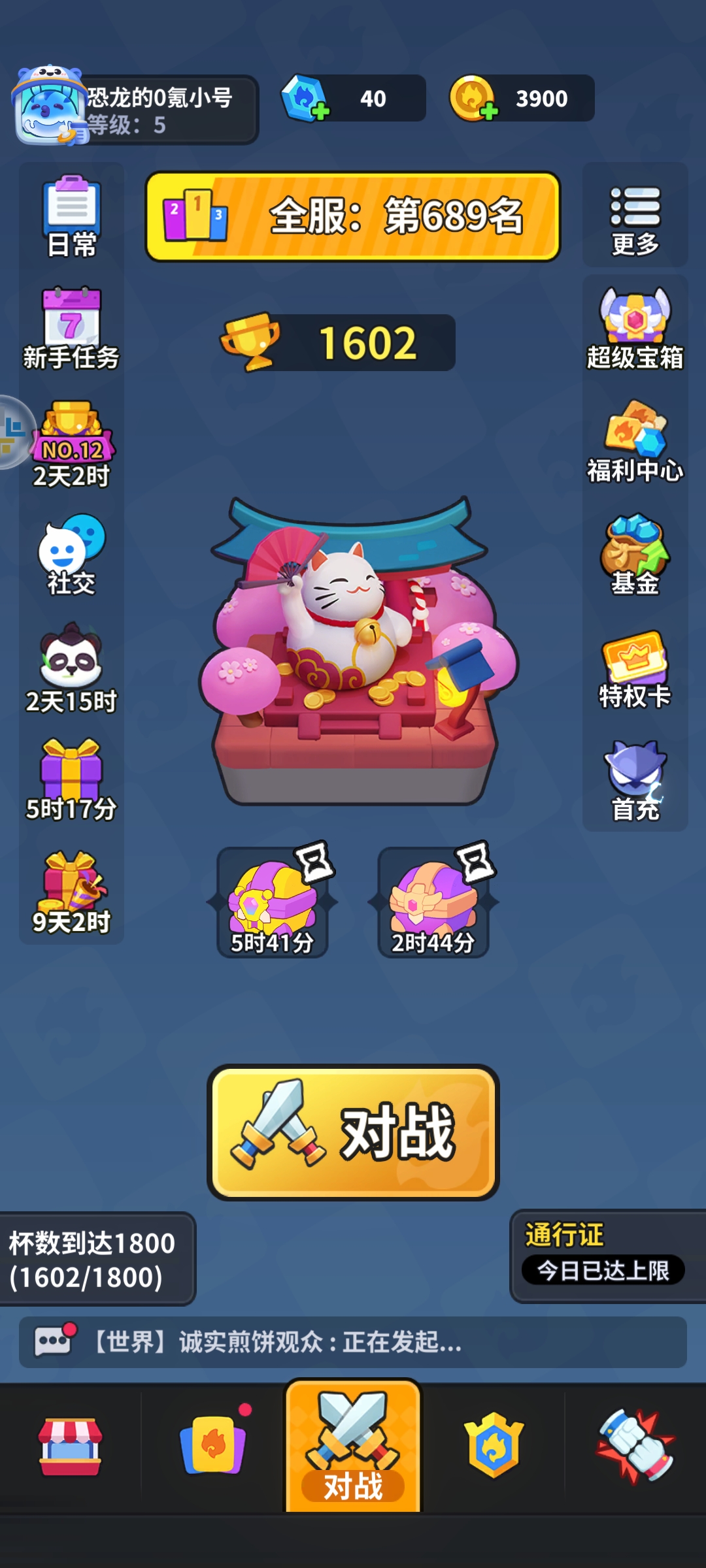Start a match with the 对战 button
Screen dimensions: 706x1568
pos(353,1132)
